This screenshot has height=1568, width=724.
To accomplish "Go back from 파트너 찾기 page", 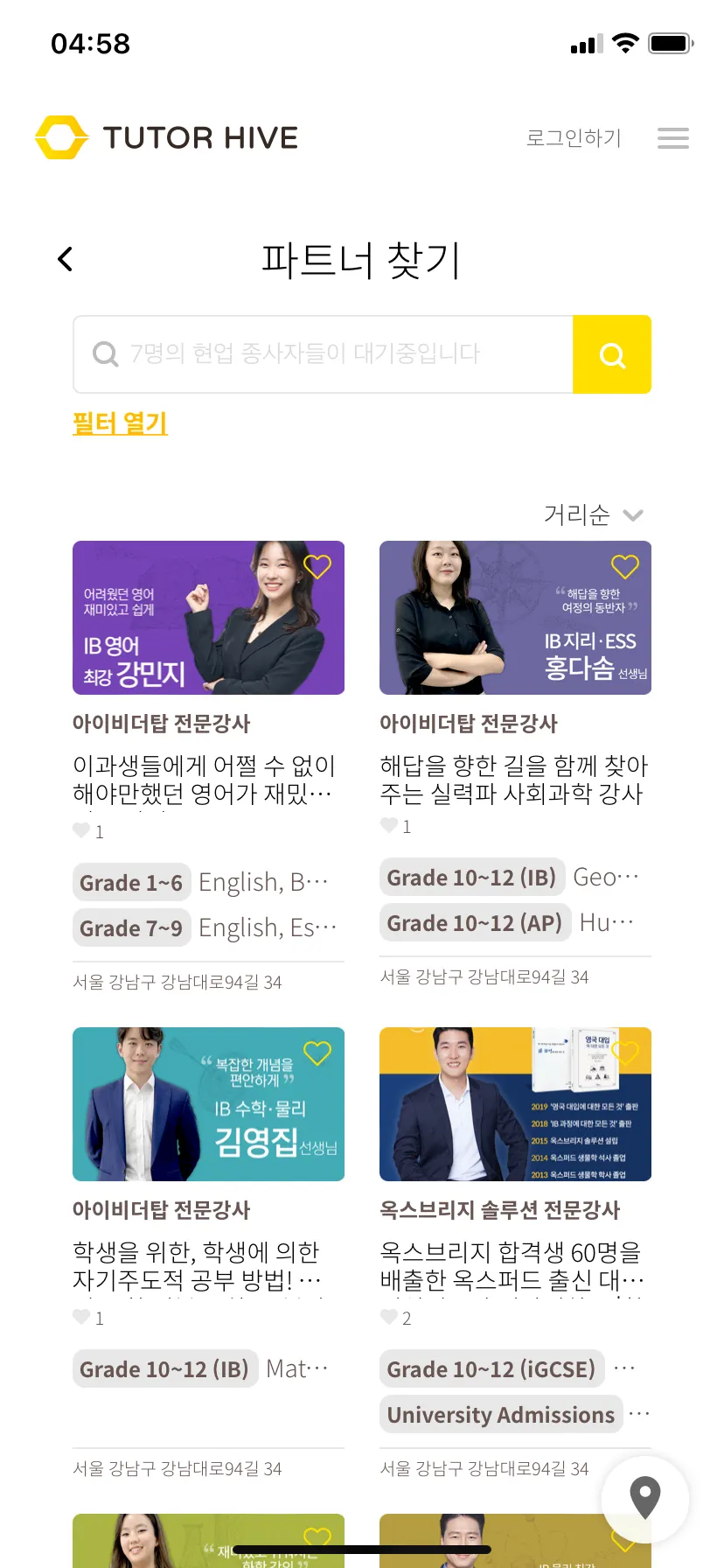I will coord(66,259).
